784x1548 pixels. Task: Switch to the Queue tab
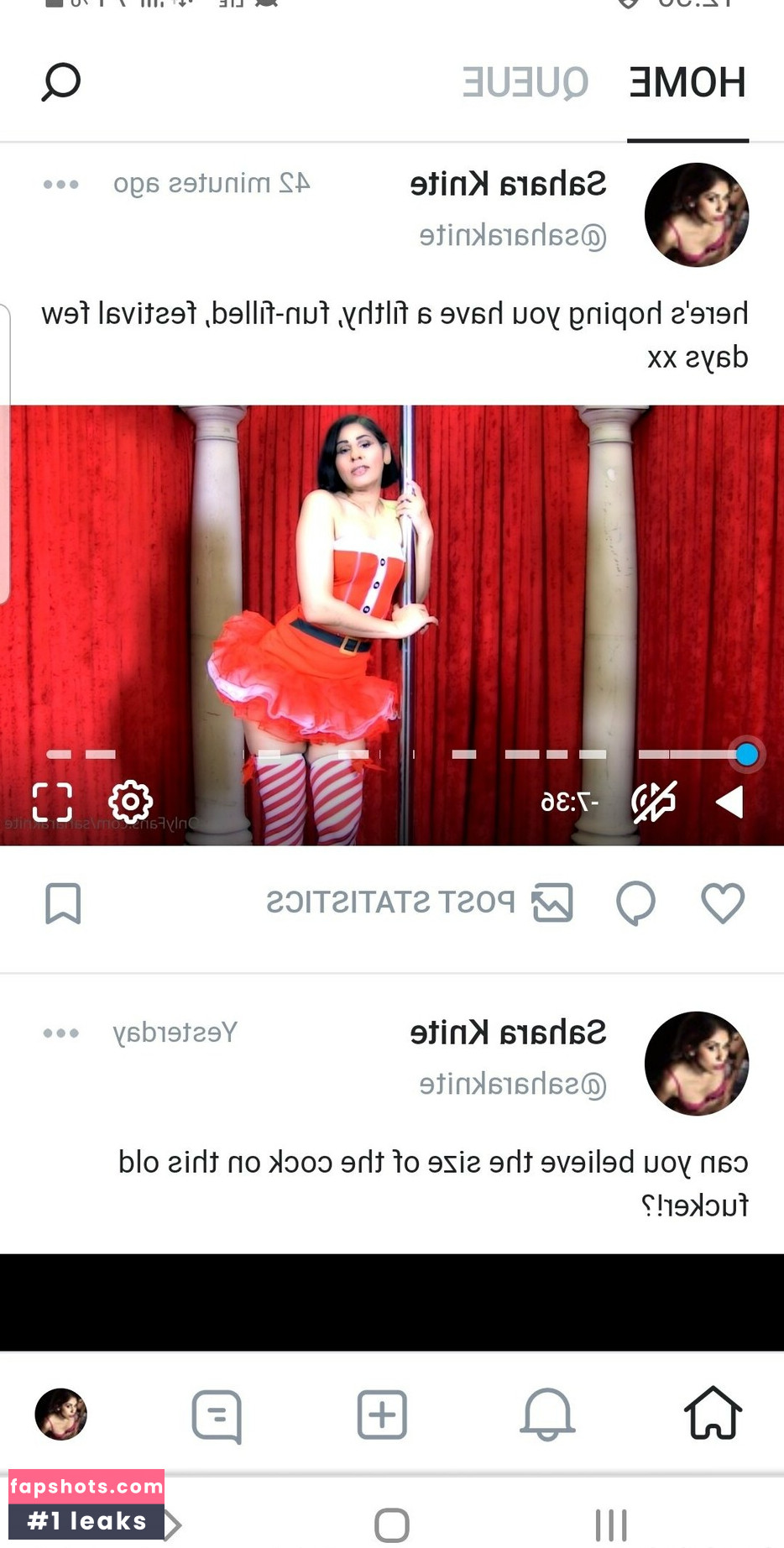click(525, 83)
